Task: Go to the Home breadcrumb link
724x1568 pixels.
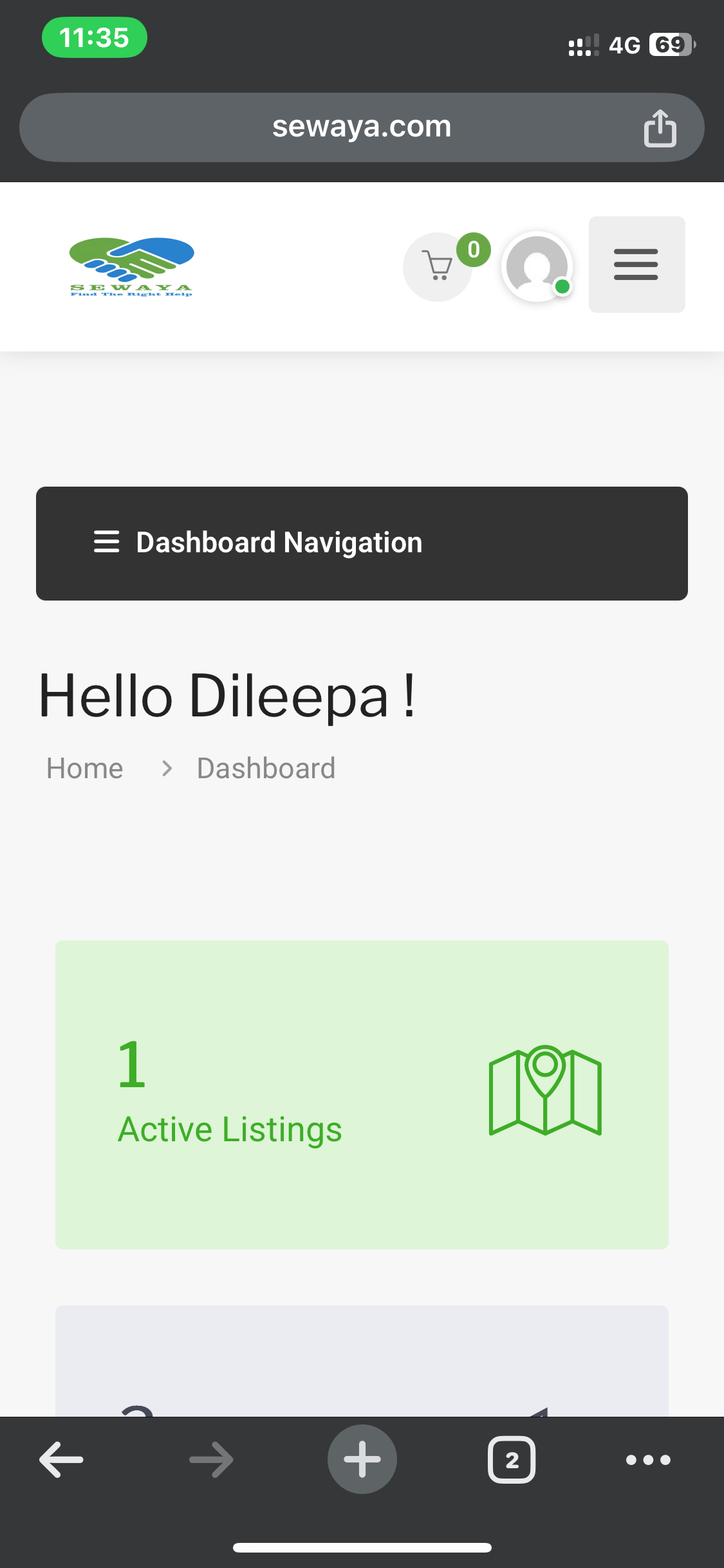Action: click(85, 769)
